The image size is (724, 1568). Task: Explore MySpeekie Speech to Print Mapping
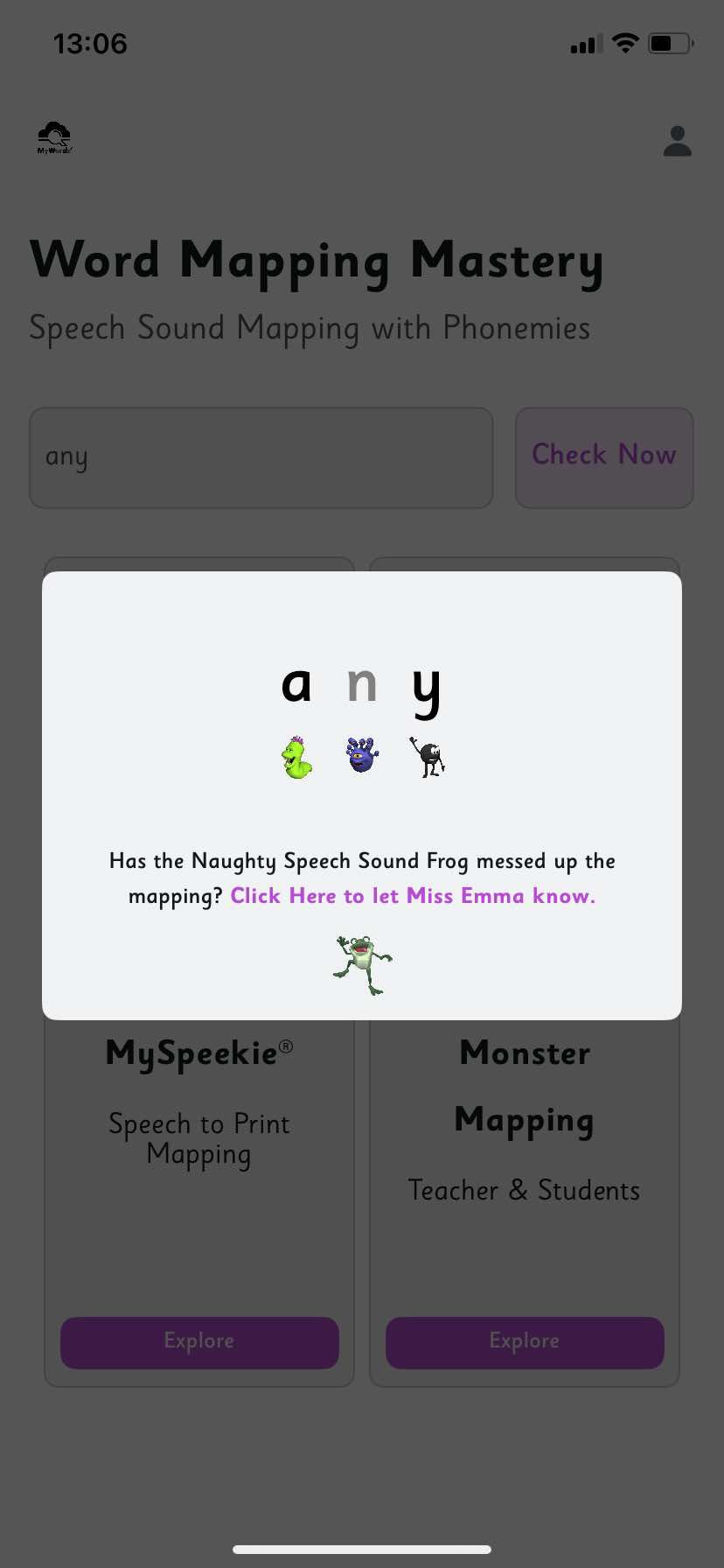click(199, 1342)
